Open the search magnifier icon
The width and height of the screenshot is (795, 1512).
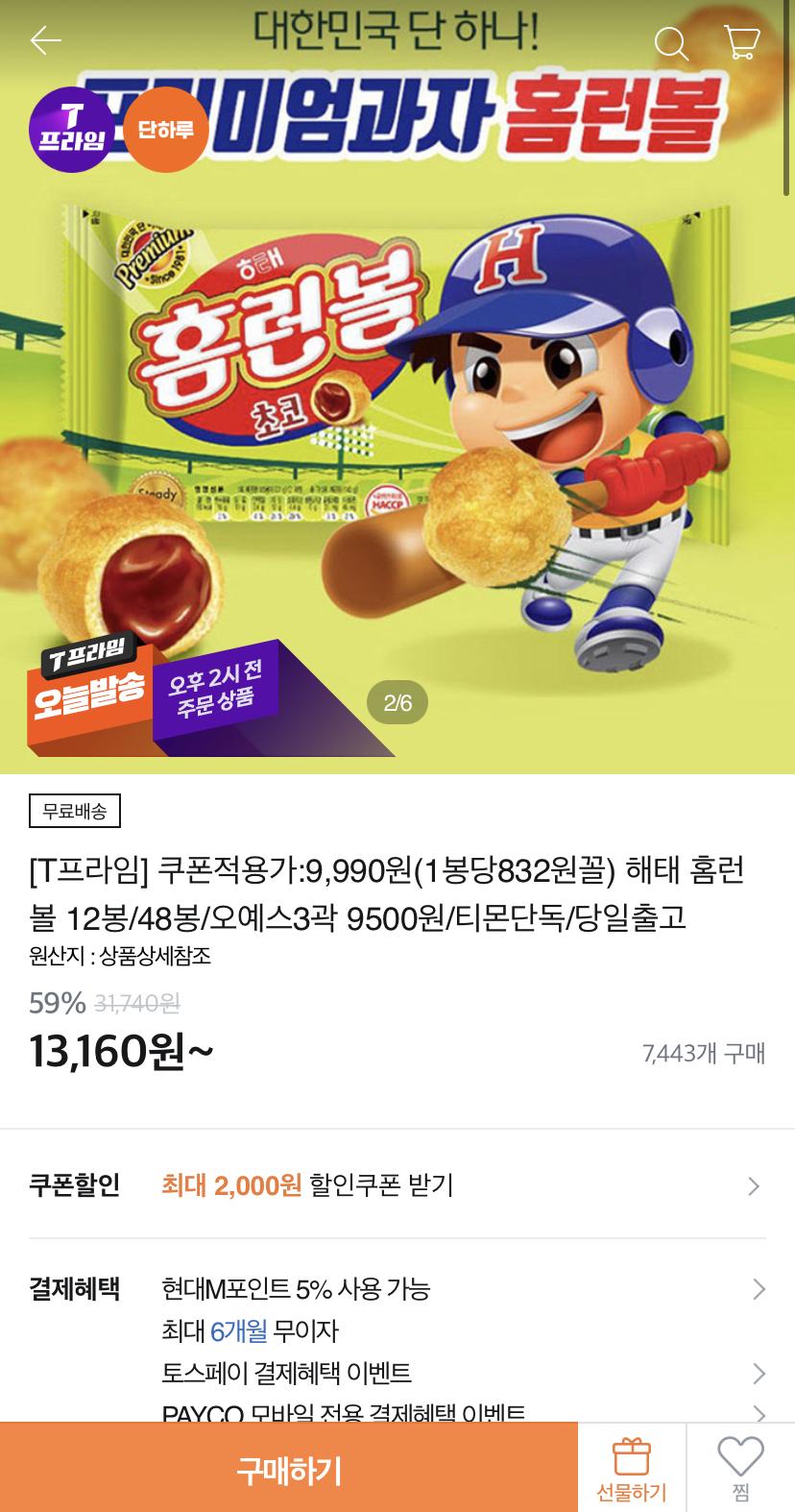tap(670, 43)
